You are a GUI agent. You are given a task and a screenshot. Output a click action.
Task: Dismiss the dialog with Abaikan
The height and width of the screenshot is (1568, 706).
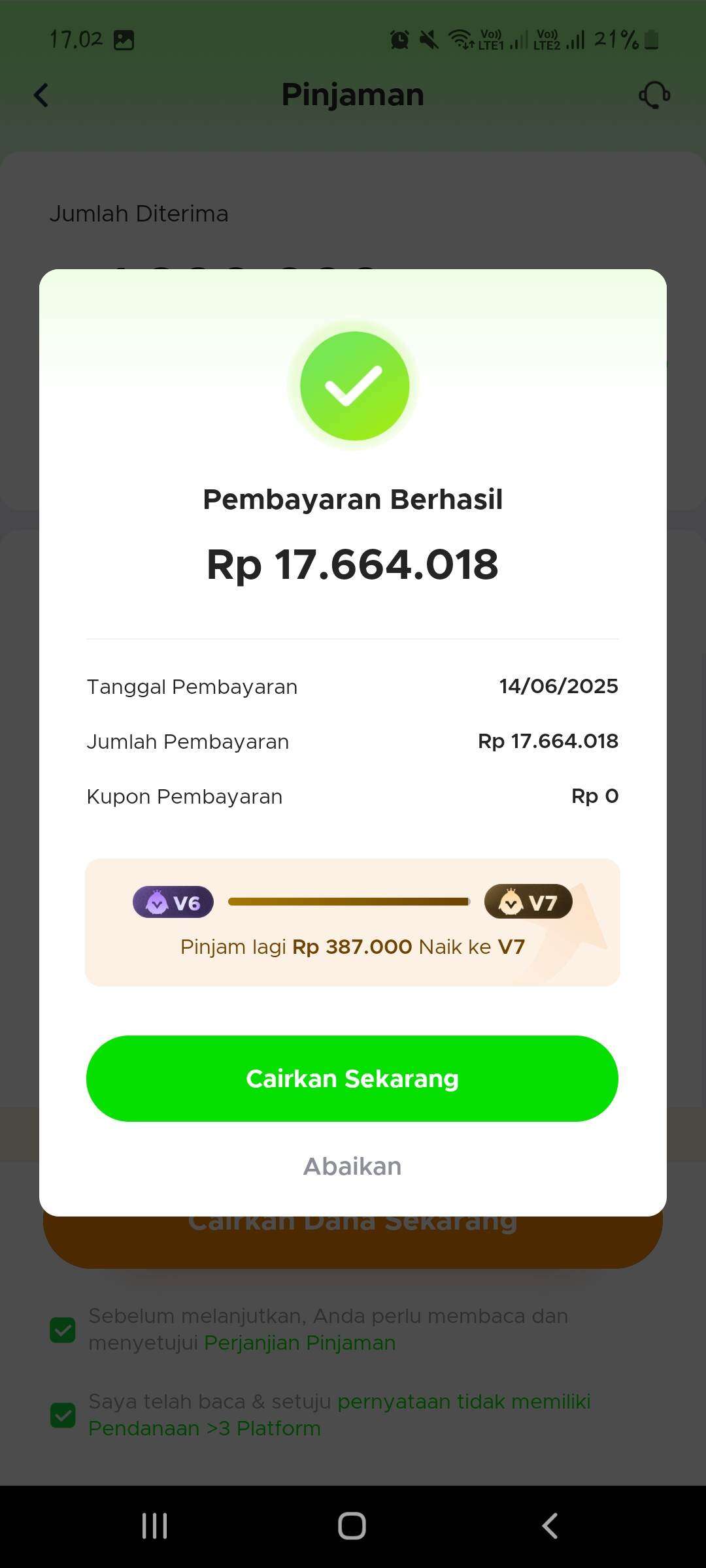[x=352, y=1166]
